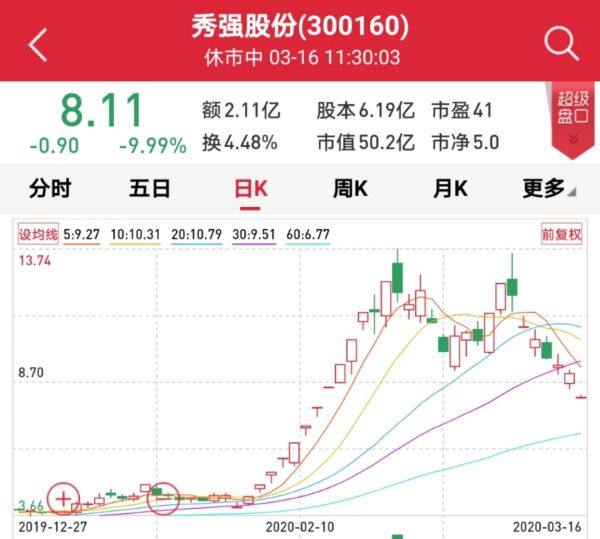Viewport: 600px width, 539px height.
Task: Switch to the 五日 chart tab
Action: coord(149,187)
